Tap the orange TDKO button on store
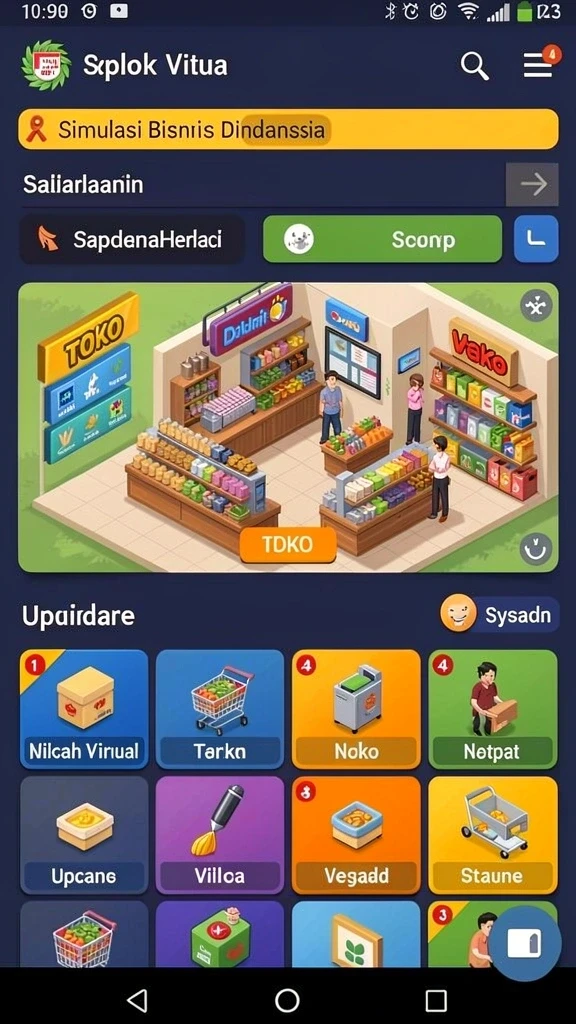The image size is (576, 1024). [288, 545]
